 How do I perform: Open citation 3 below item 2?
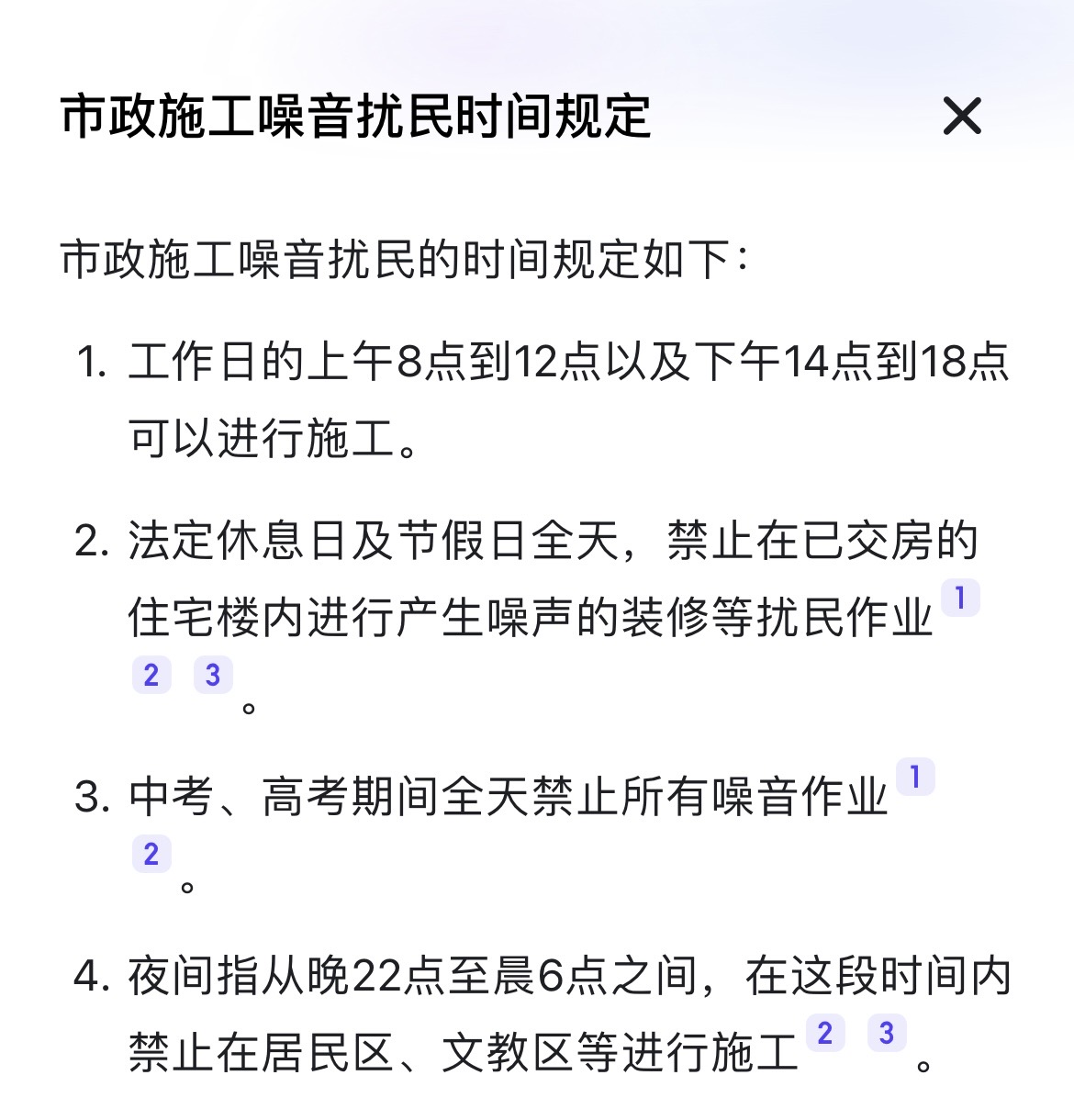212,675
